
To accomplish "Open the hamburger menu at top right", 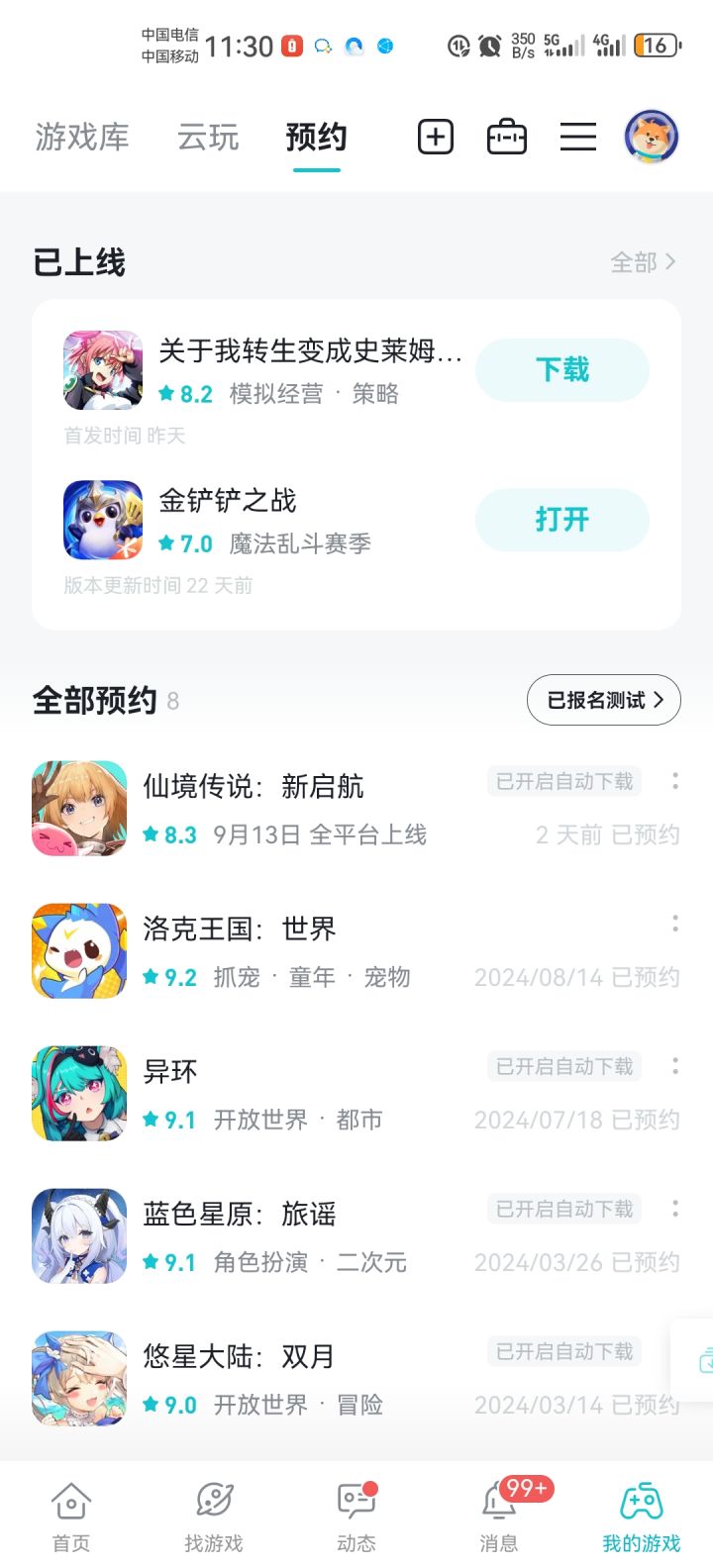I will coord(578,137).
